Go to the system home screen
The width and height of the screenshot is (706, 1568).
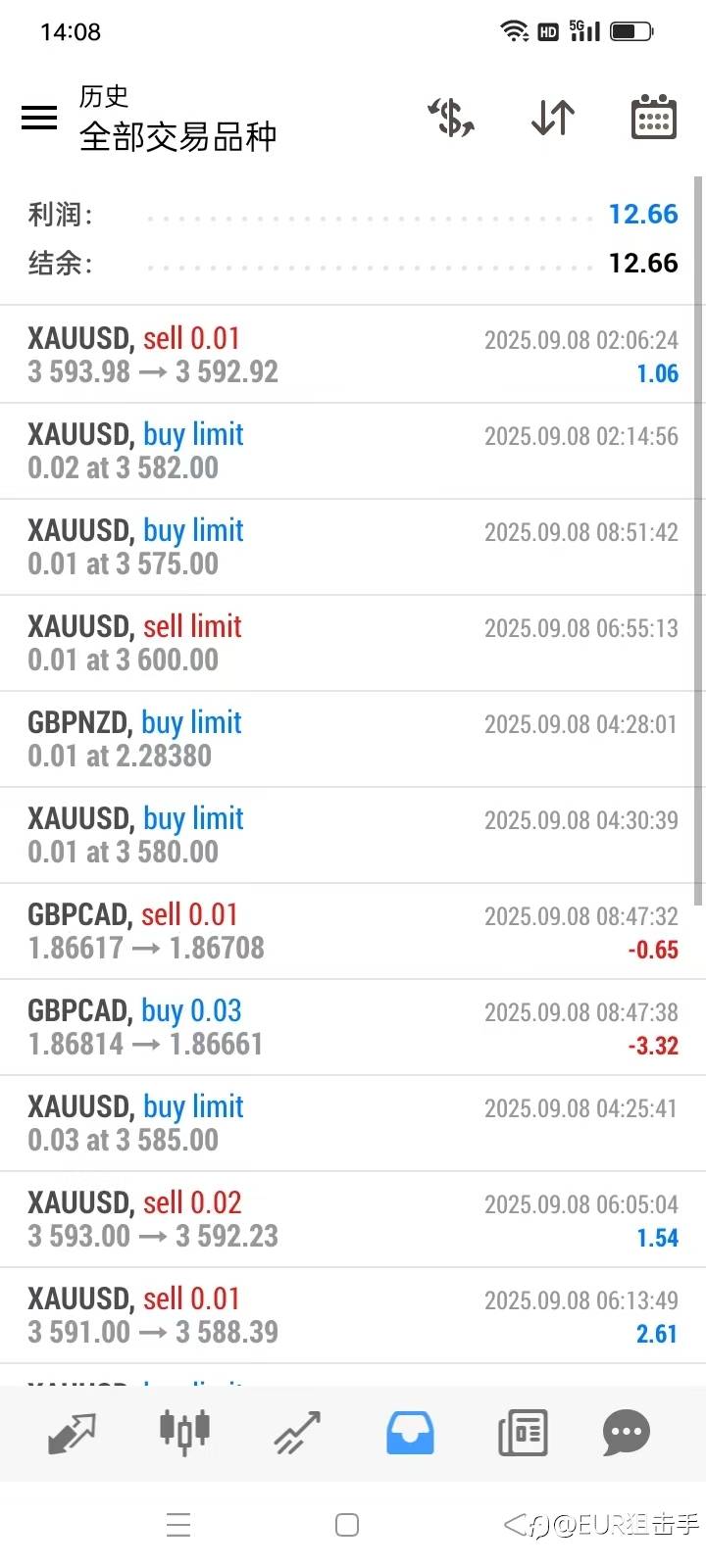(347, 1525)
